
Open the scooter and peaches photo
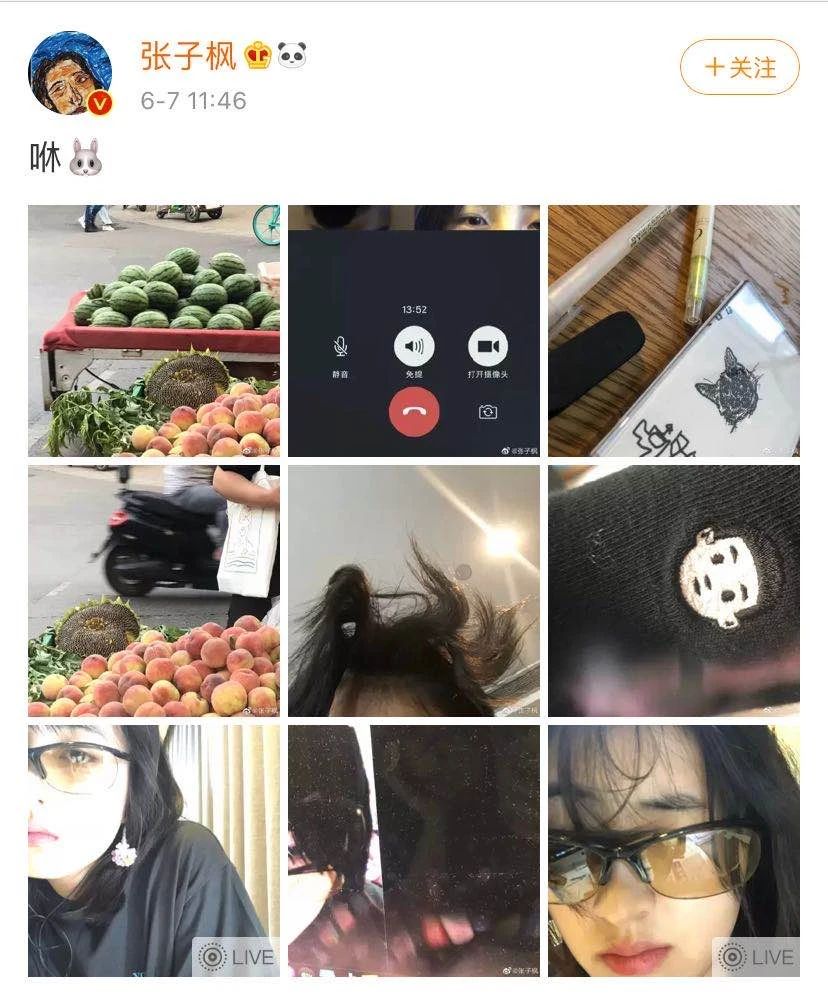click(154, 591)
